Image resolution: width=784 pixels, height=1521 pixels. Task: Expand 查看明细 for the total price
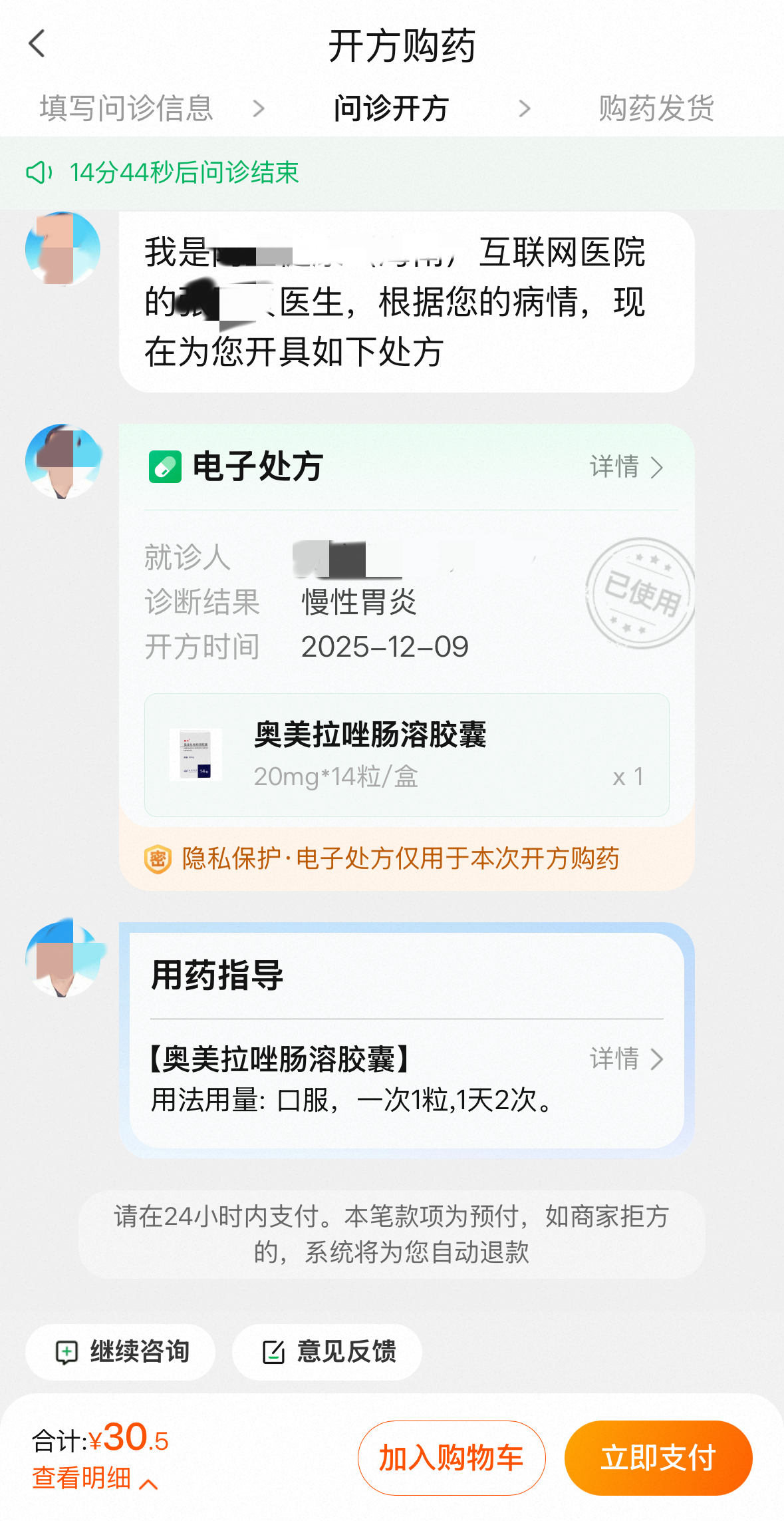click(94, 1478)
